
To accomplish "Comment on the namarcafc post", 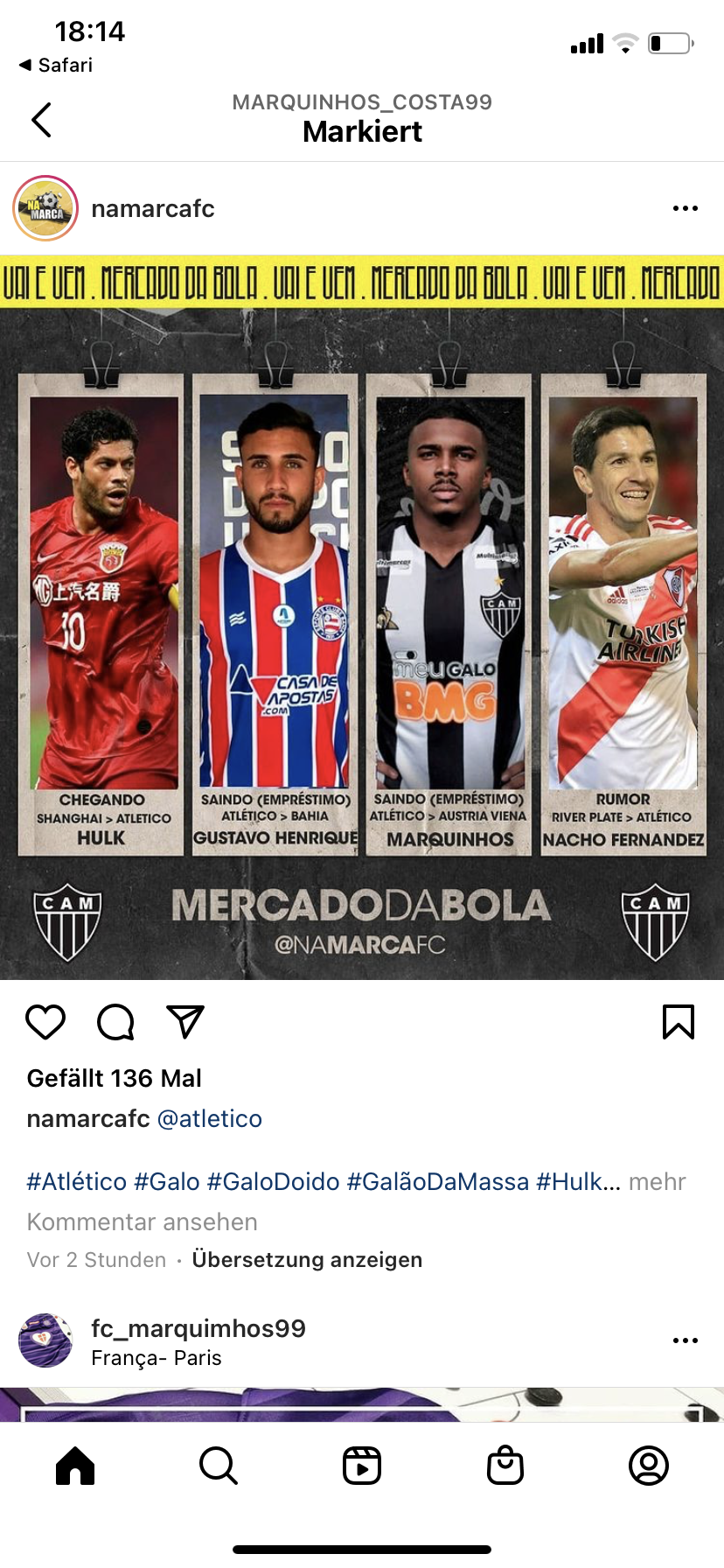I will pos(115,1022).
